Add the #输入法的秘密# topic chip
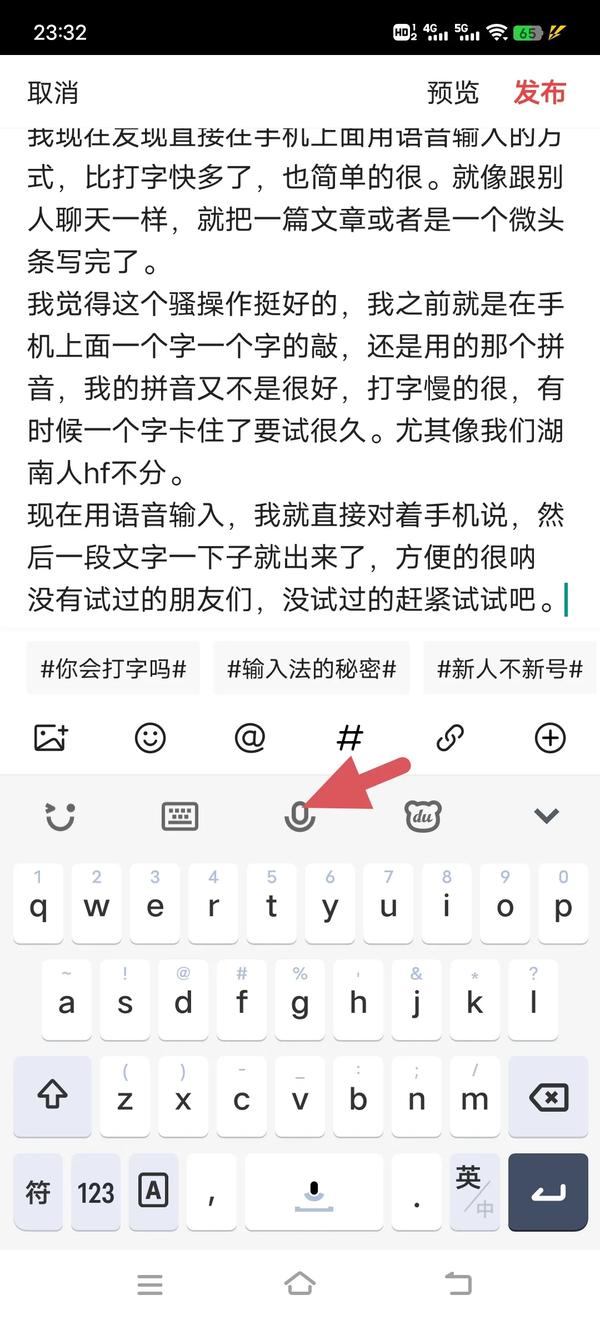The image size is (600, 1320). (x=311, y=669)
